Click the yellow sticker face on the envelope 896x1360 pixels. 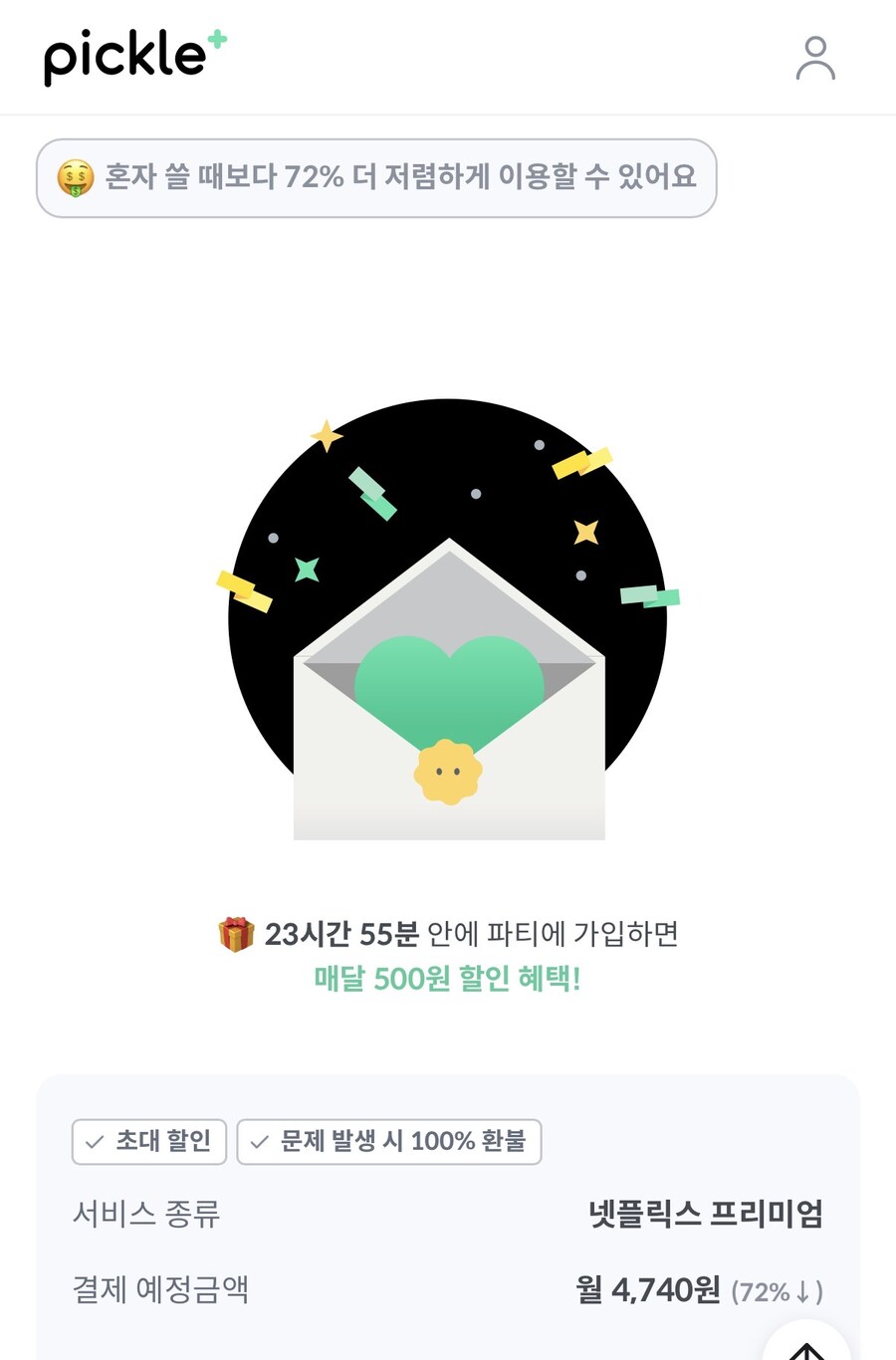(450, 772)
